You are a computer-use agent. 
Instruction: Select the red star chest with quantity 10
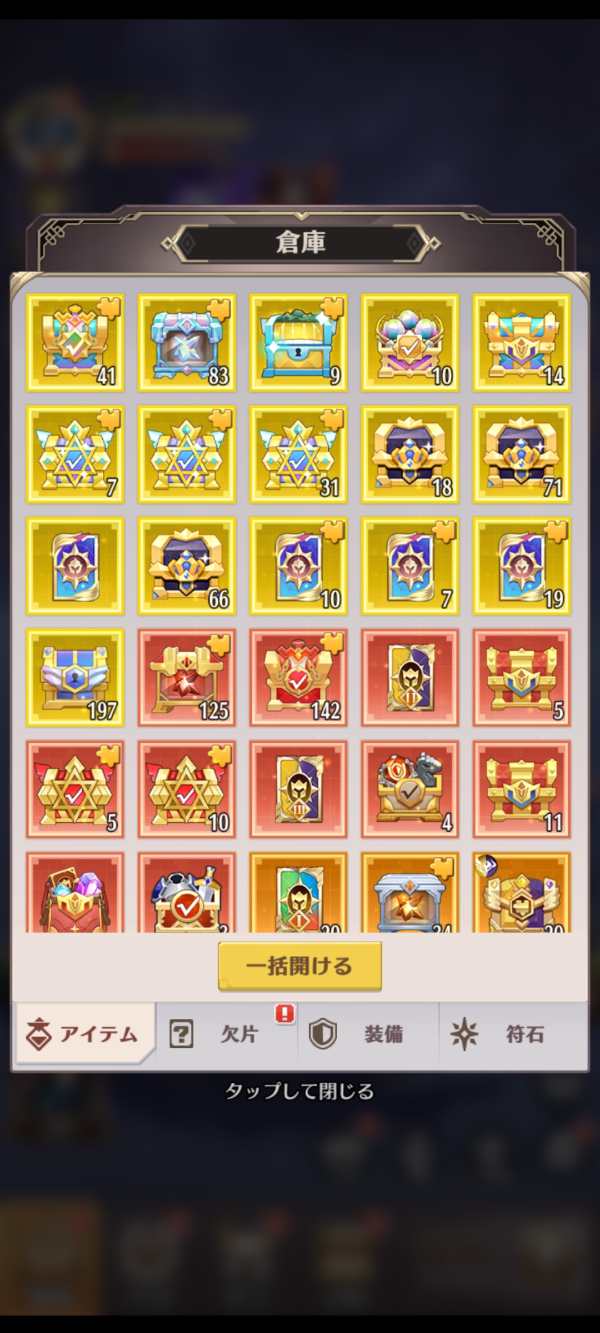[187, 789]
